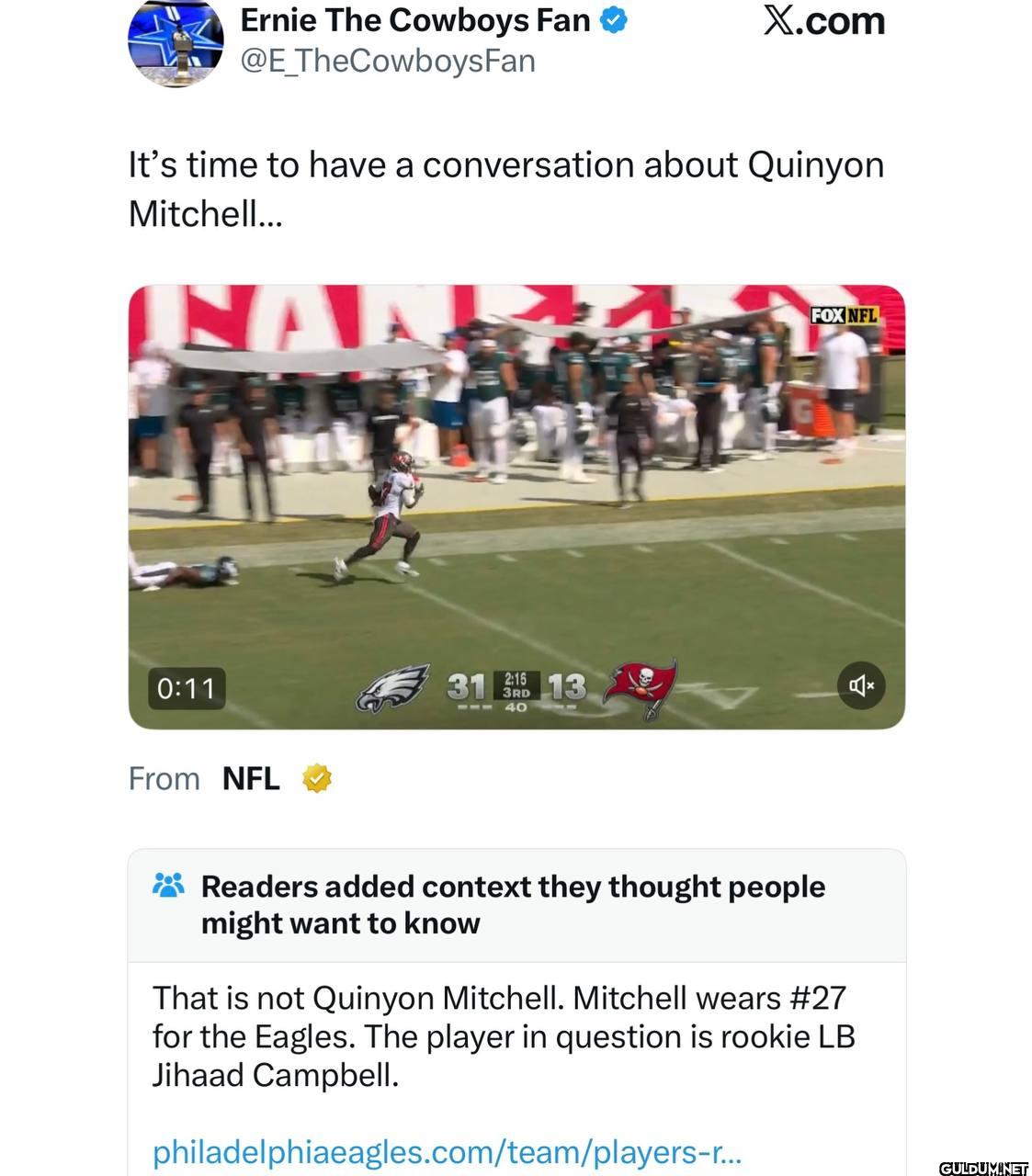Open Ernie The Cowboys Fan's profile picture
The height and width of the screenshot is (1176, 1032).
(176, 41)
